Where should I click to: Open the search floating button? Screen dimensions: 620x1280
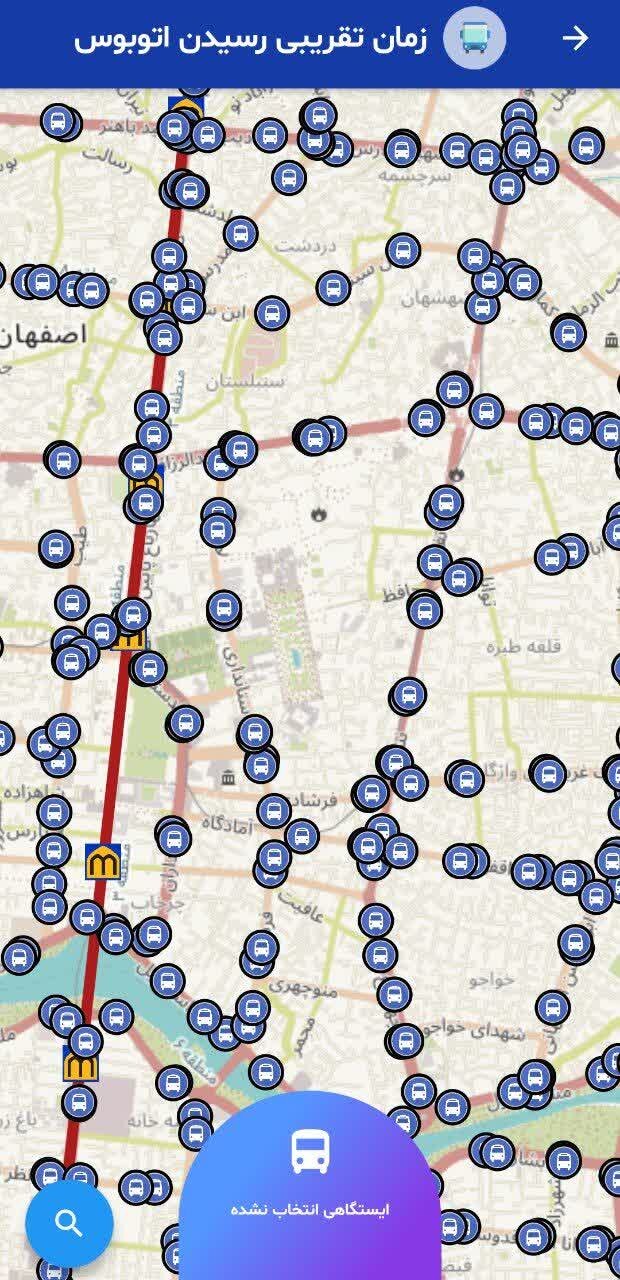[x=69, y=1222]
